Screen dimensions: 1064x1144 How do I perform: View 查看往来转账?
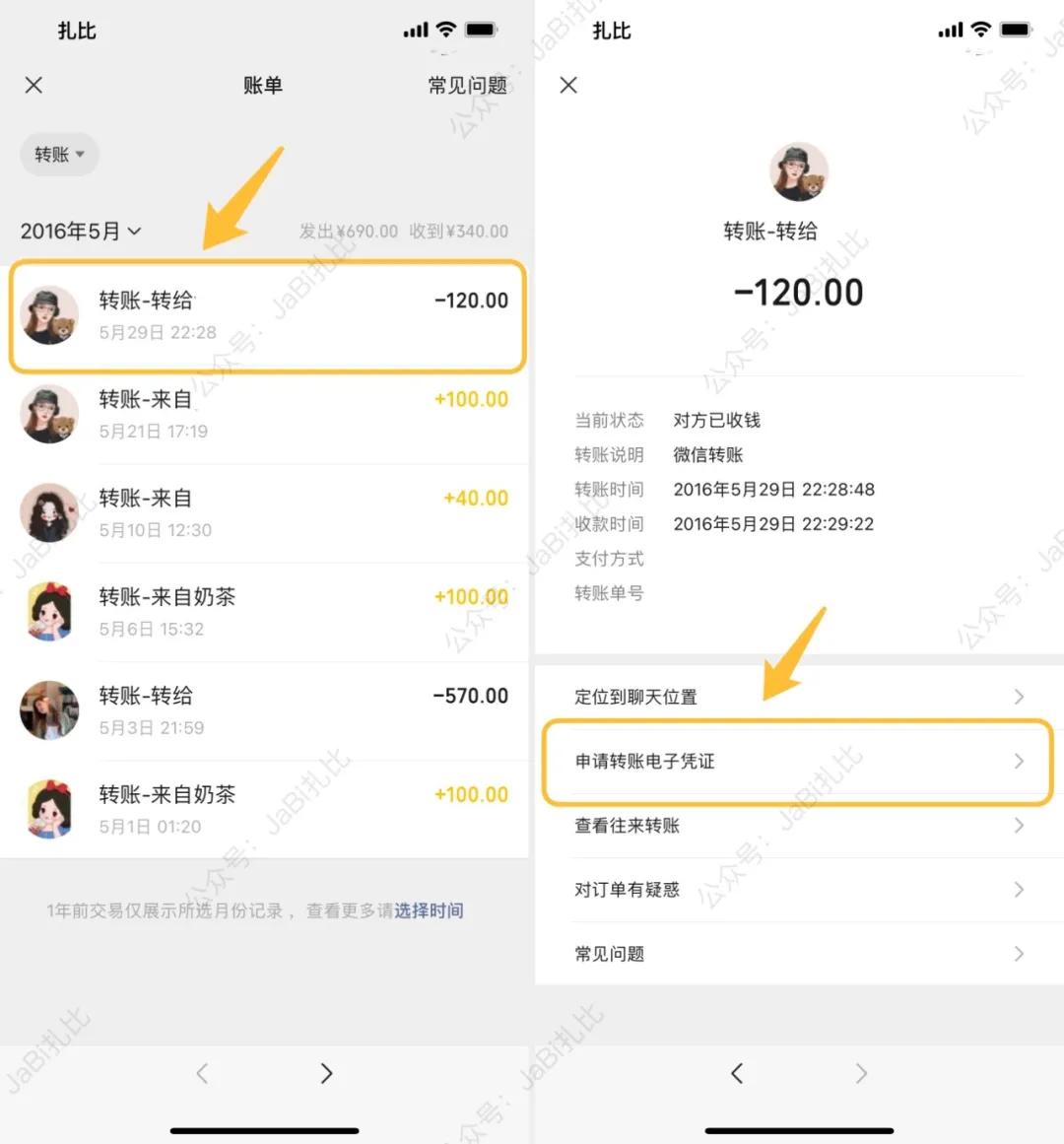(x=798, y=826)
